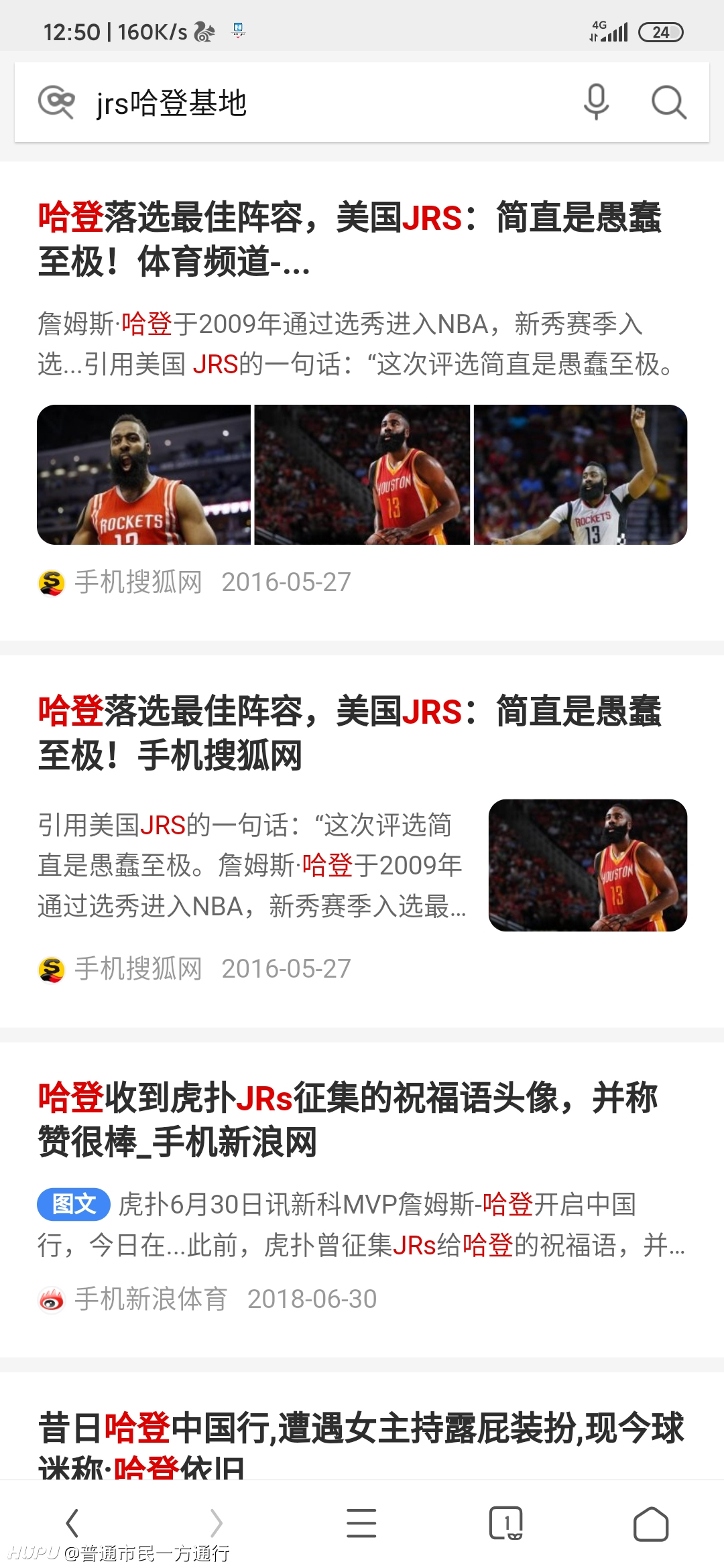Open the 昔日哈登中国行 result
This screenshot has height=1568, width=724.
361,1441
